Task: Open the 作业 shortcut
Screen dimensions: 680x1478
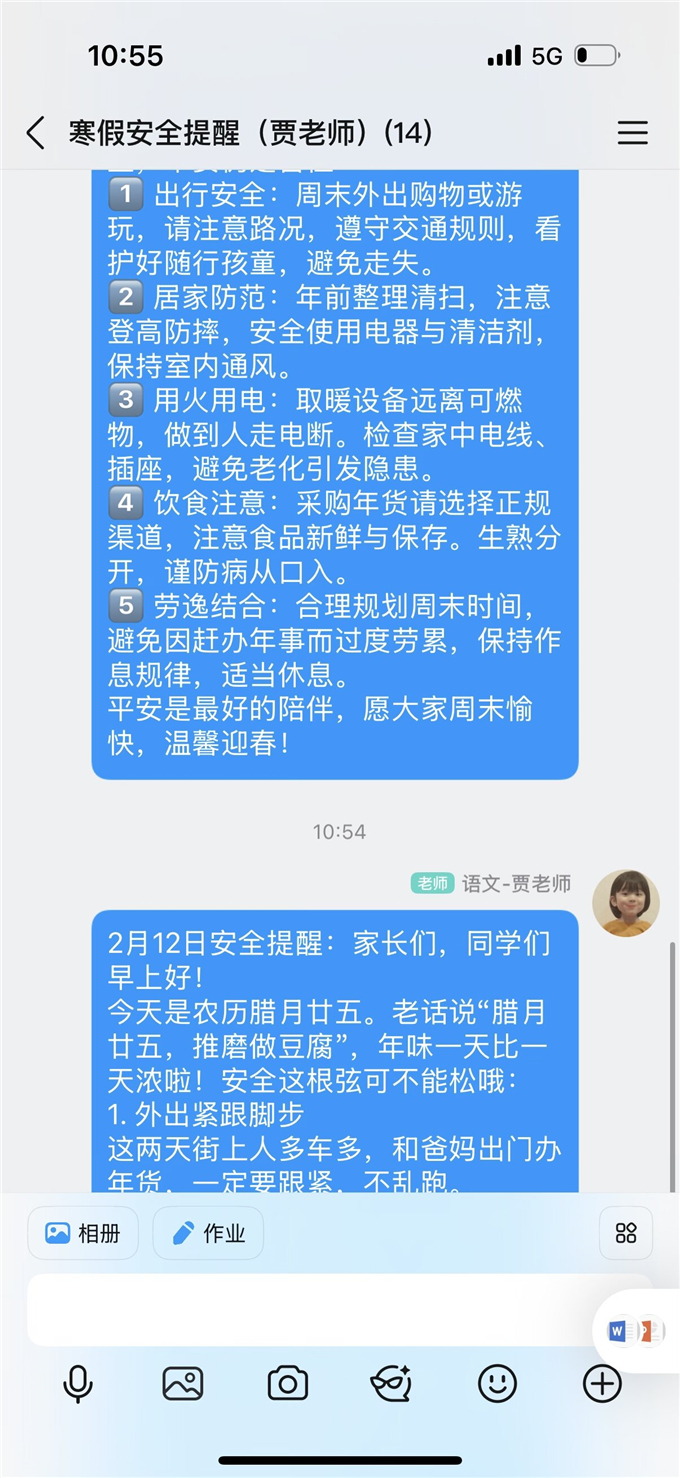Action: click(208, 1233)
